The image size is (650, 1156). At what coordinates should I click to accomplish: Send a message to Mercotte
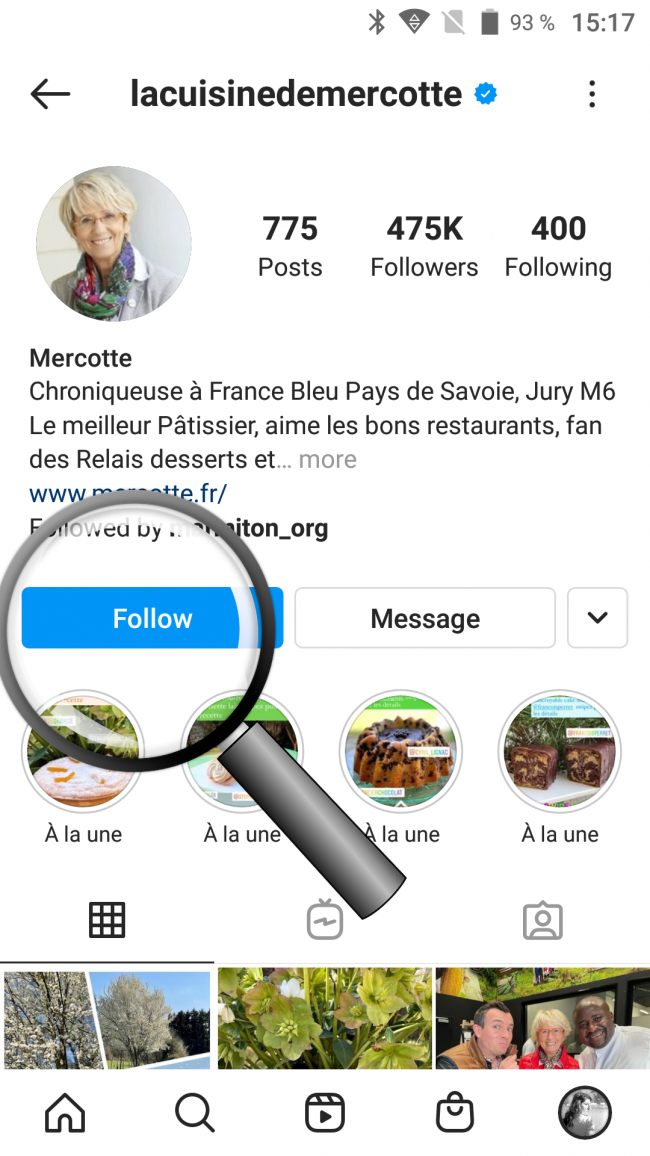(x=425, y=618)
